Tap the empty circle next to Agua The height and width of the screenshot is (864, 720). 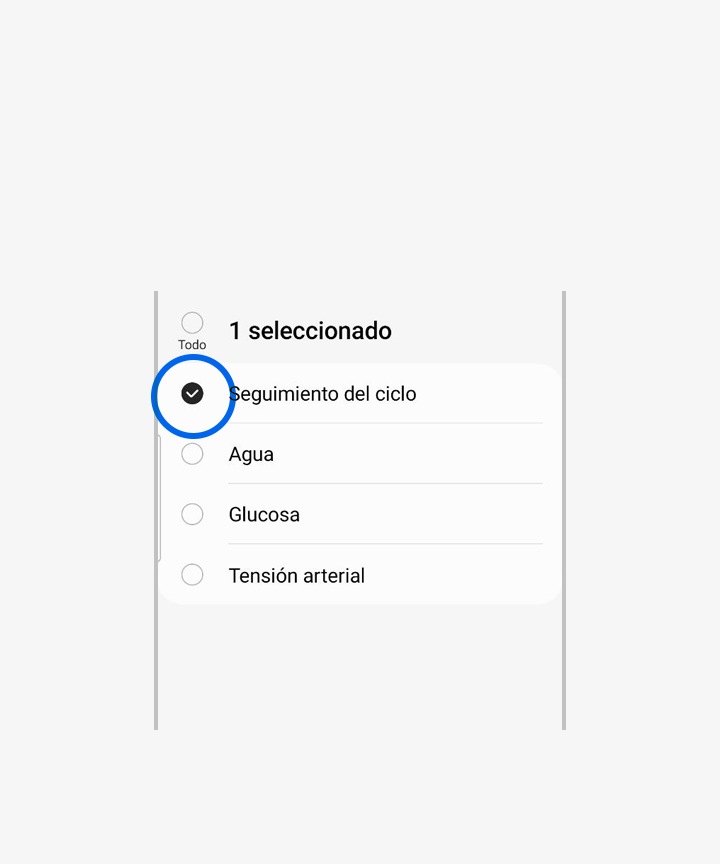192,454
